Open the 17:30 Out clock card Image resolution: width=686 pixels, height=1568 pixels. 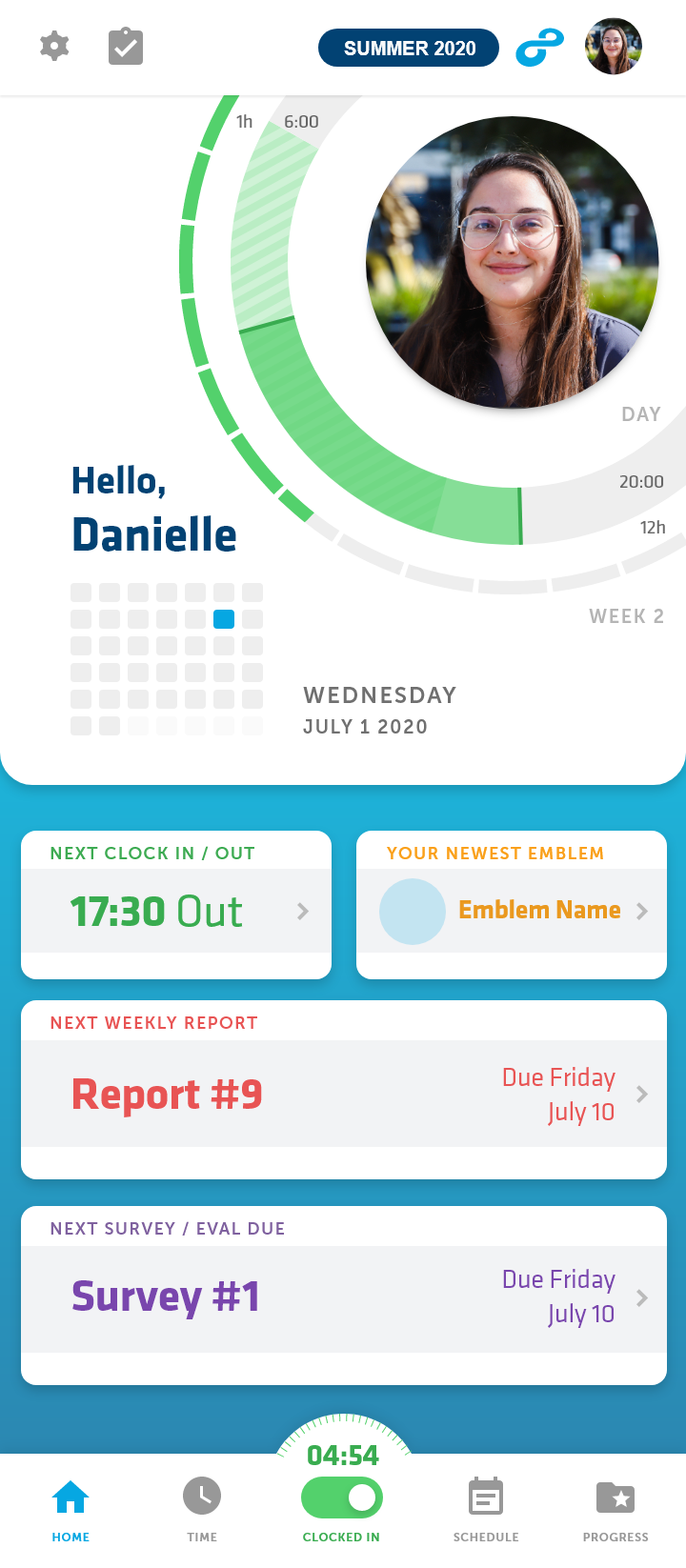176,905
